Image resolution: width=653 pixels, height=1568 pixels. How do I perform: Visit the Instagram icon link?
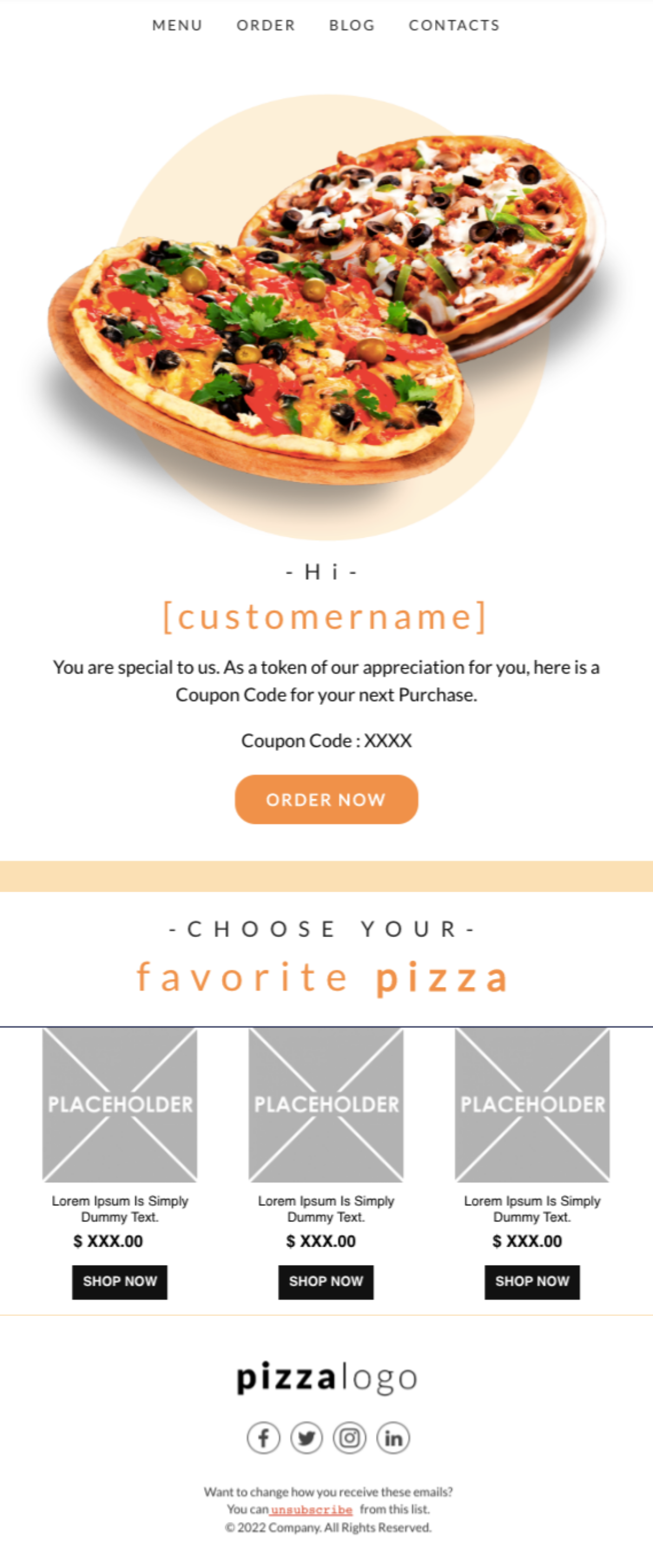click(x=349, y=1438)
